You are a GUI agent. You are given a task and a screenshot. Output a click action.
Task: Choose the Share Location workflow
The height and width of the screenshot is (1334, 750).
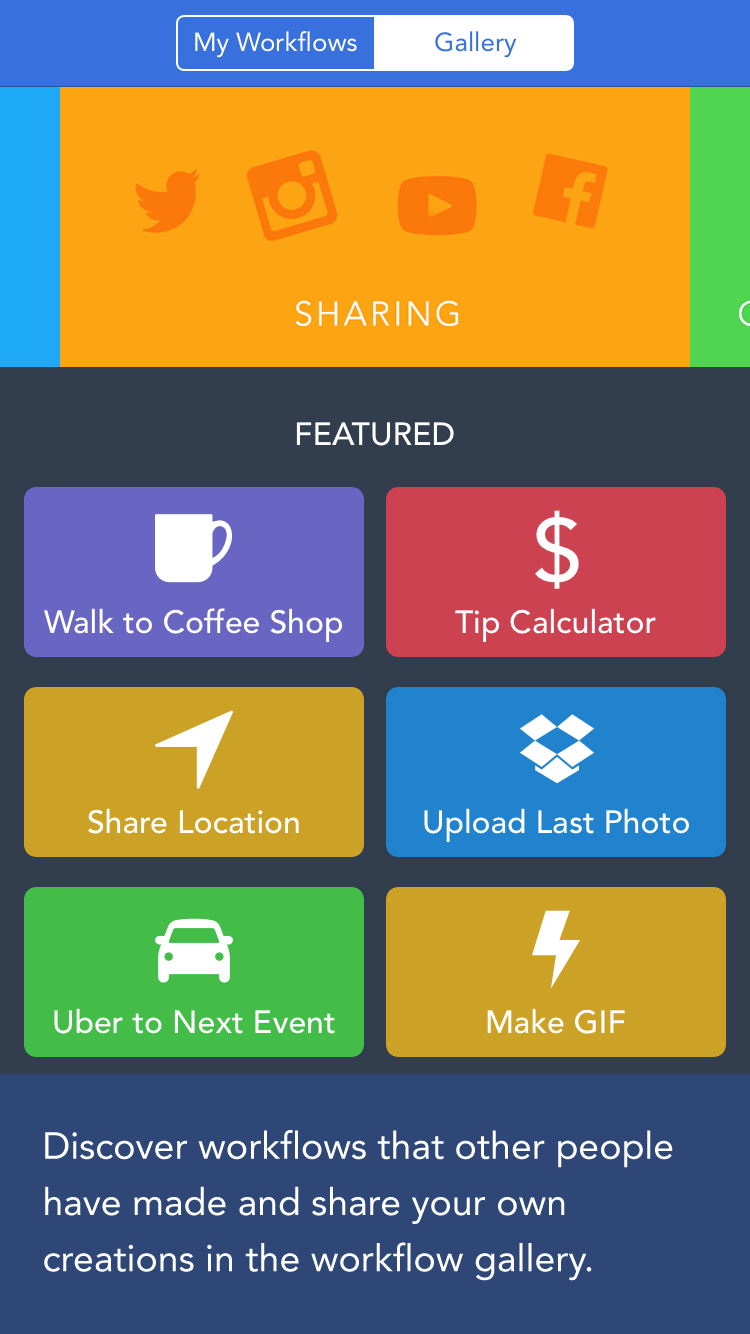click(194, 772)
